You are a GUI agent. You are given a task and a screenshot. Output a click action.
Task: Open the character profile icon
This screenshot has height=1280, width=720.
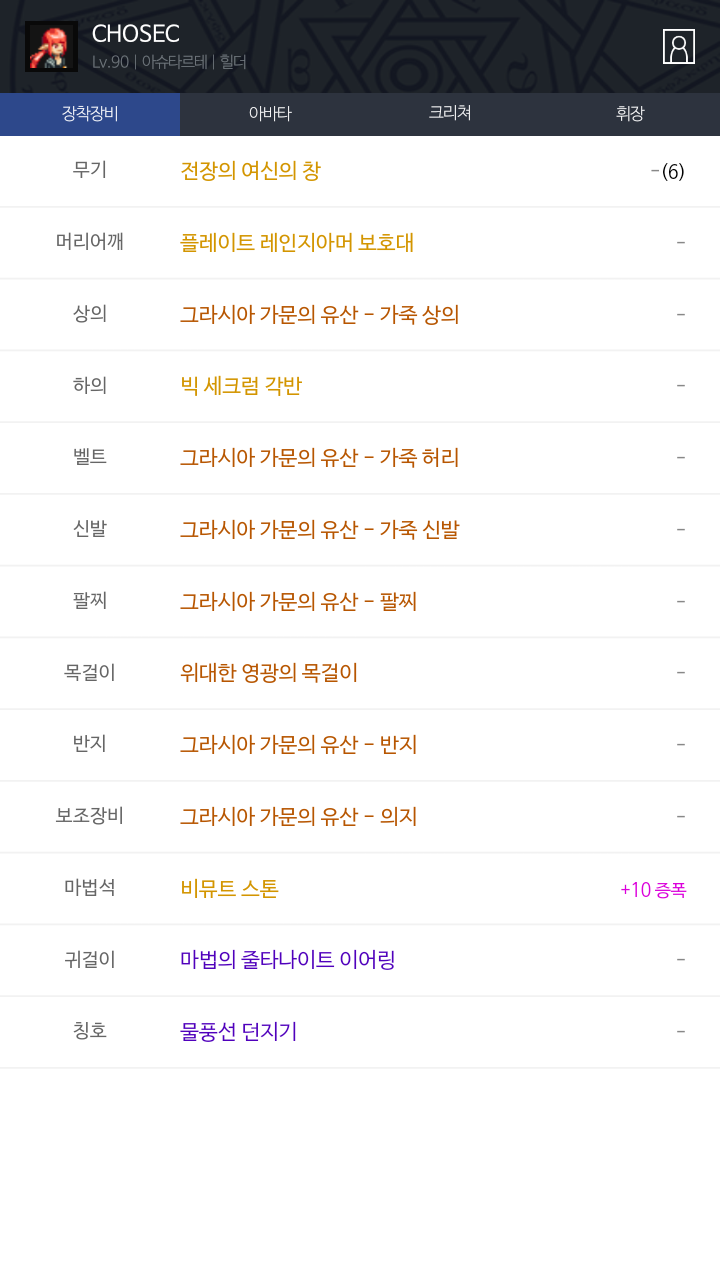tap(678, 46)
